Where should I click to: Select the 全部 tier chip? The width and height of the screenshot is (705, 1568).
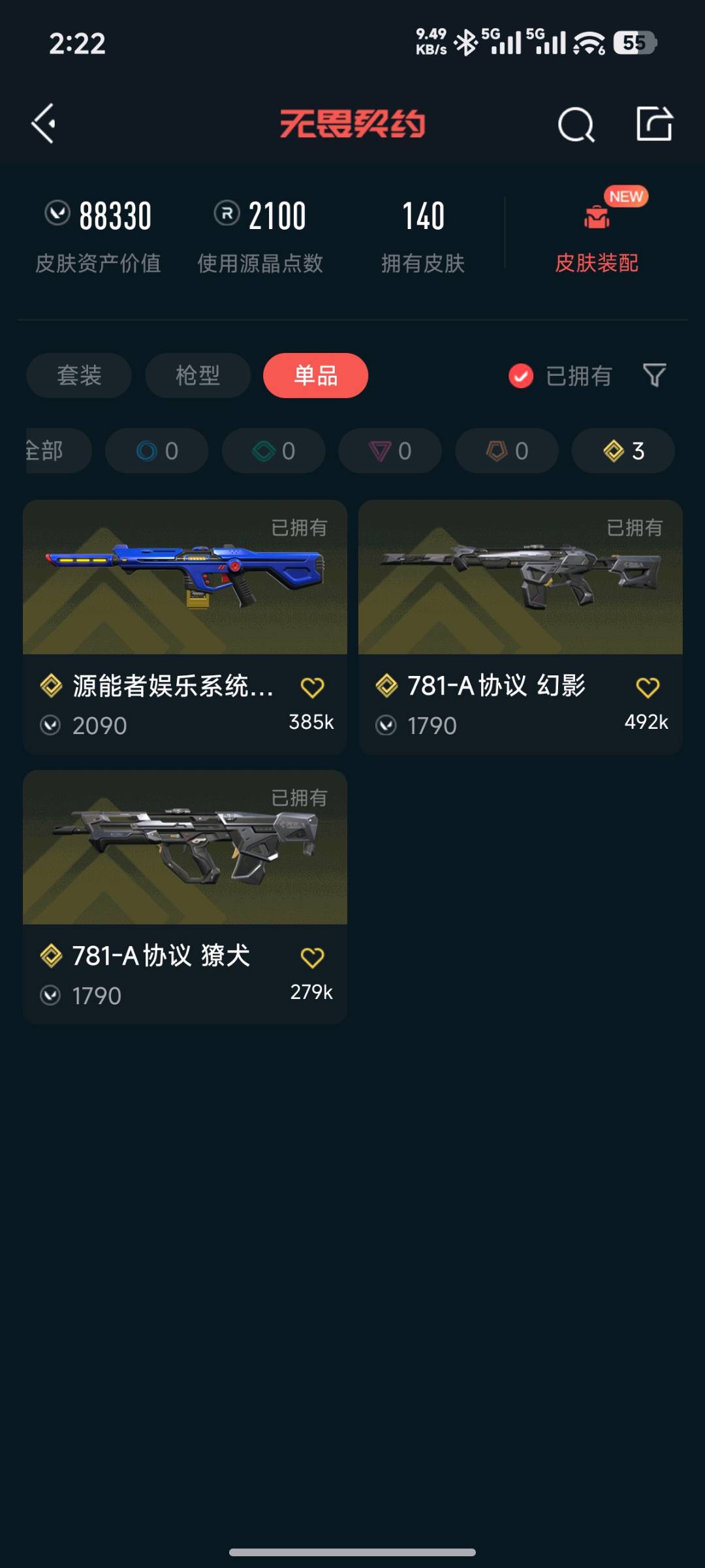57,450
